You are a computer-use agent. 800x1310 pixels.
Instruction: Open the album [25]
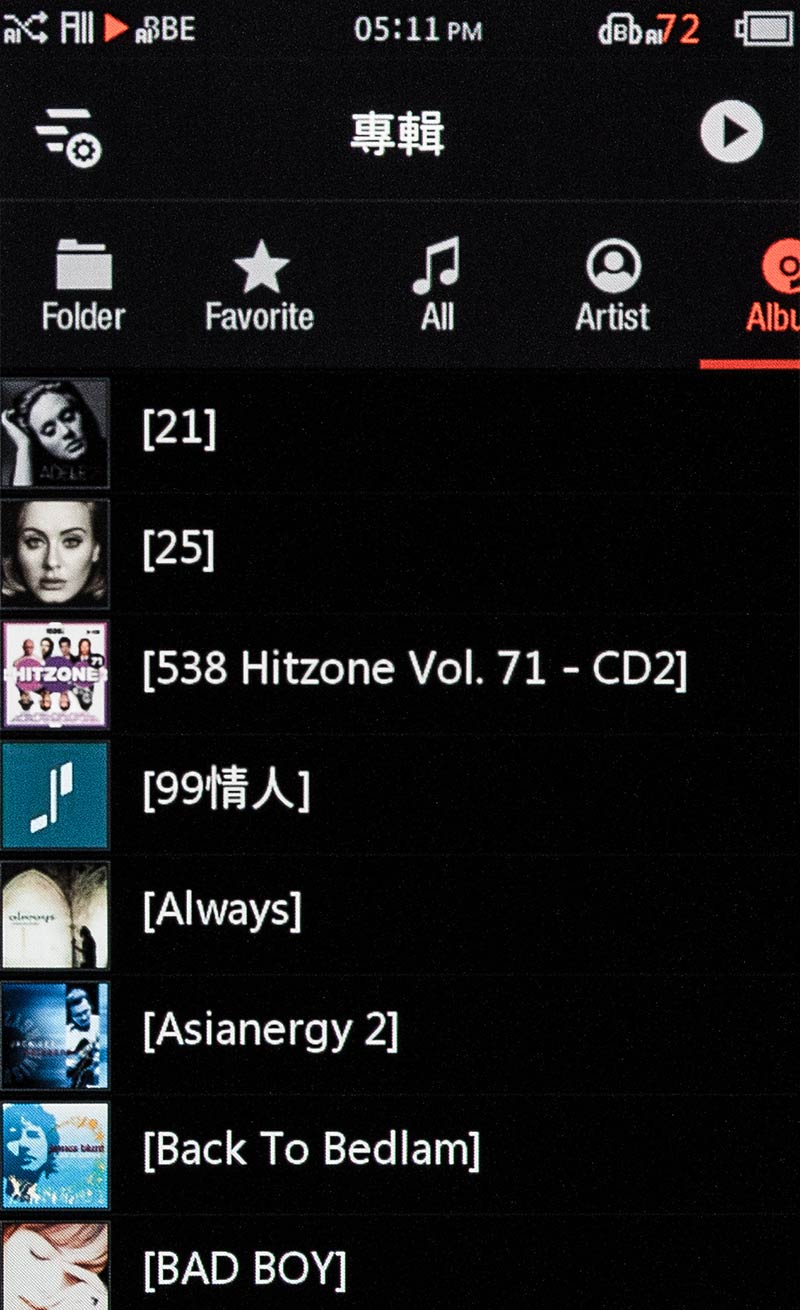tap(400, 552)
